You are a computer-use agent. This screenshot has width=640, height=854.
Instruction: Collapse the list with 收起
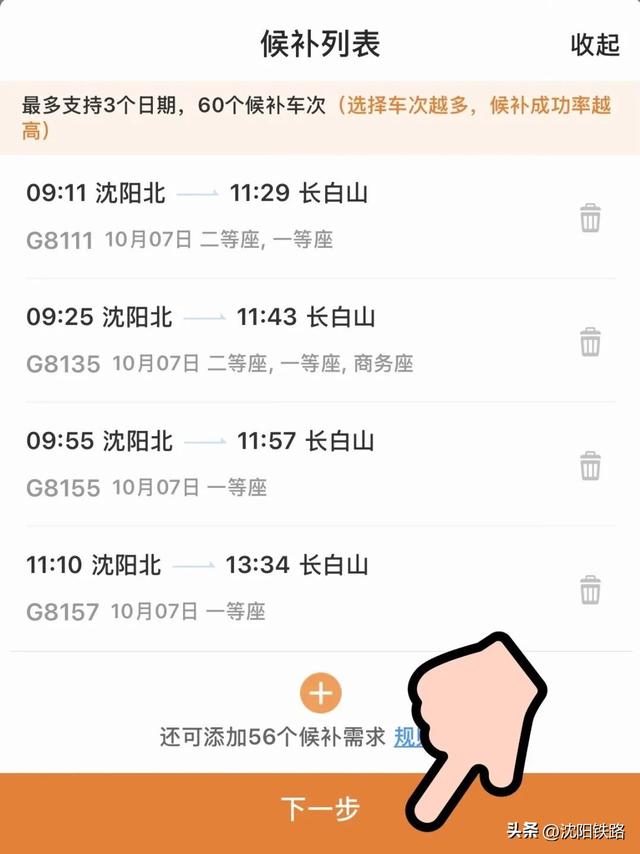pos(594,44)
